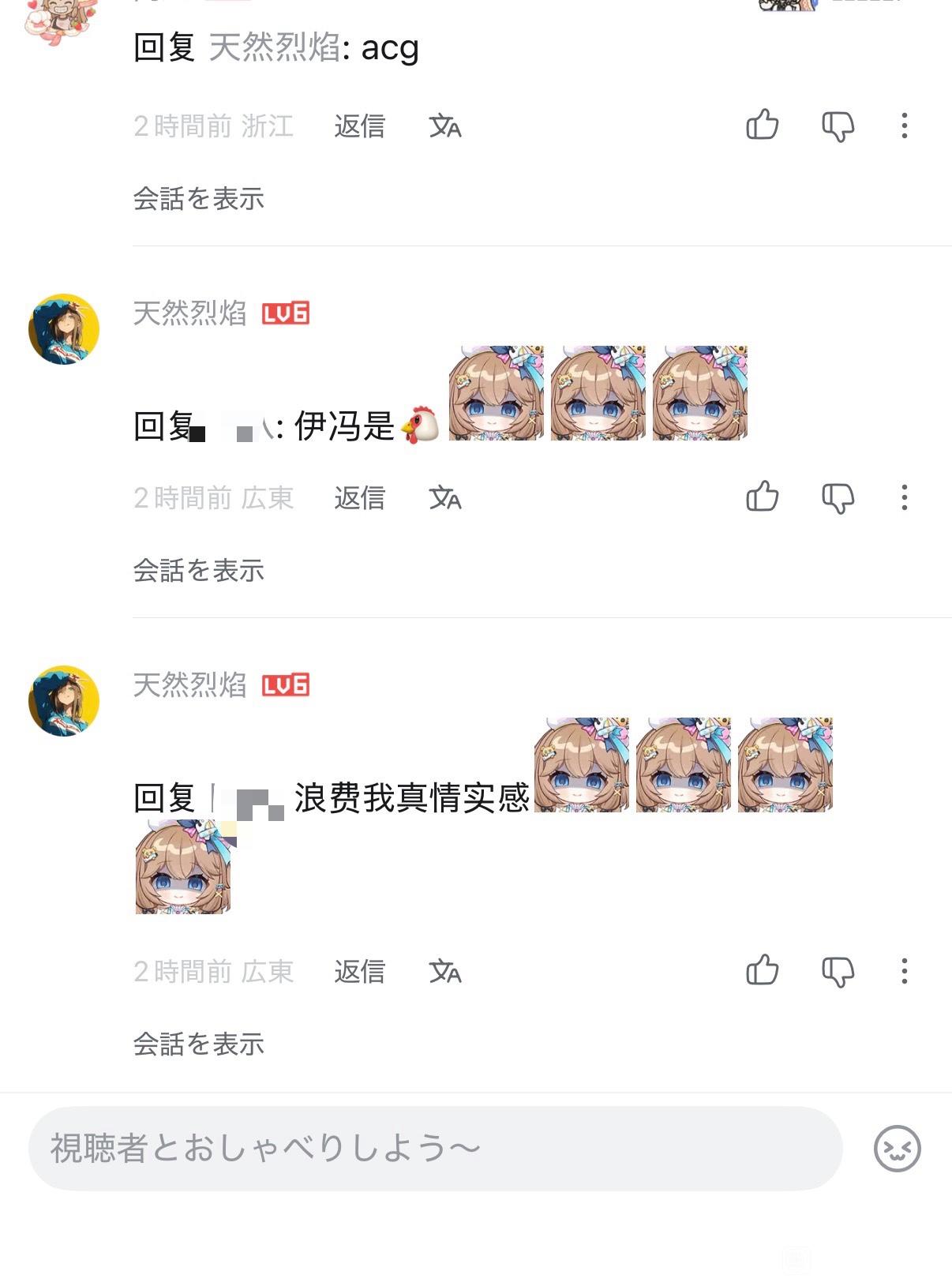952x1286 pixels.
Task: Show conversation under the 浪费我真情实感 comment
Action: tap(198, 1044)
